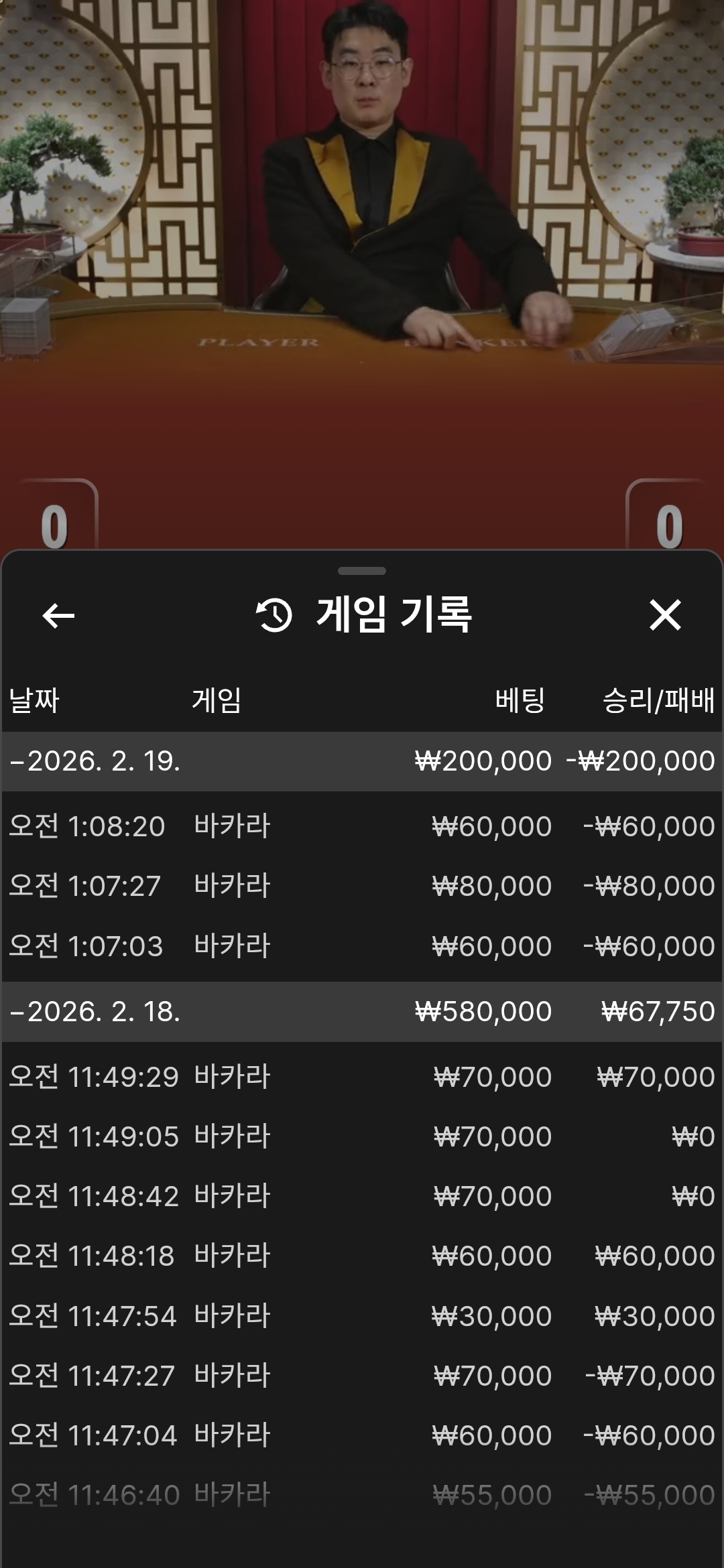This screenshot has height=1568, width=724.
Task: Select the 바카라 entry at 오전 11:49:29
Action: (362, 1075)
